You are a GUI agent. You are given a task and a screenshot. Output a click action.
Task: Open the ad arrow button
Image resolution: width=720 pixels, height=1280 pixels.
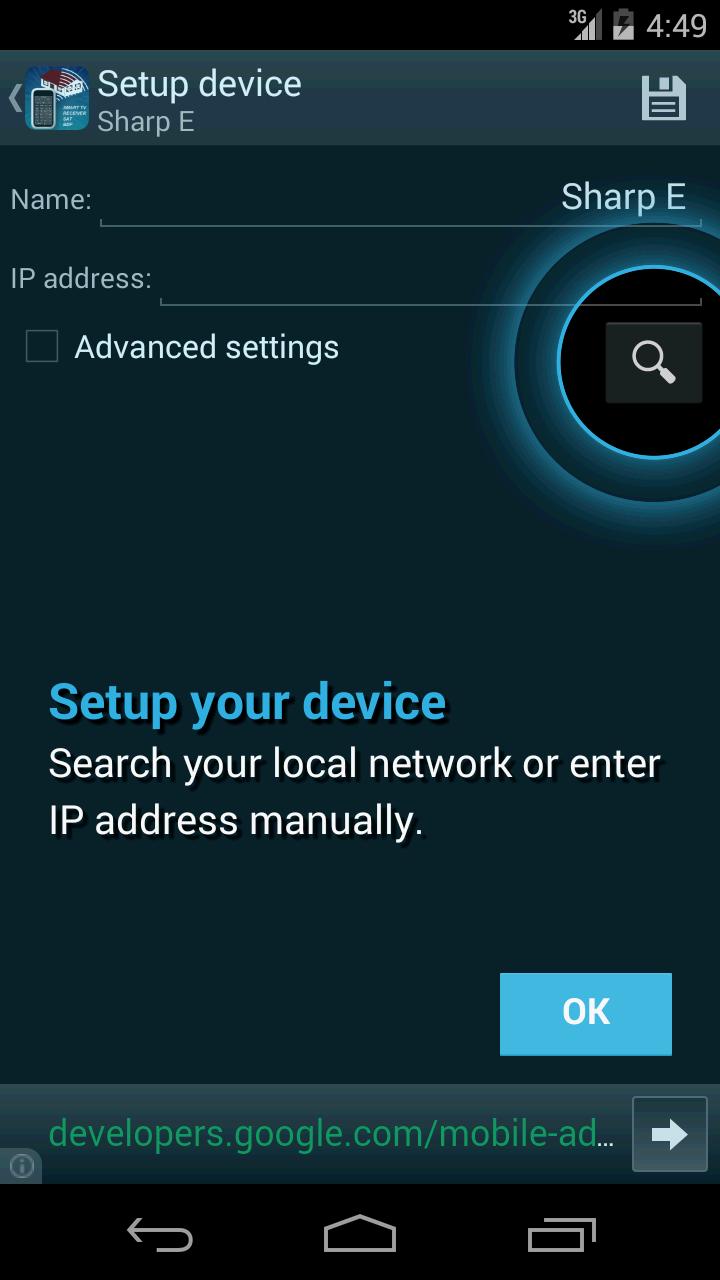(669, 1133)
